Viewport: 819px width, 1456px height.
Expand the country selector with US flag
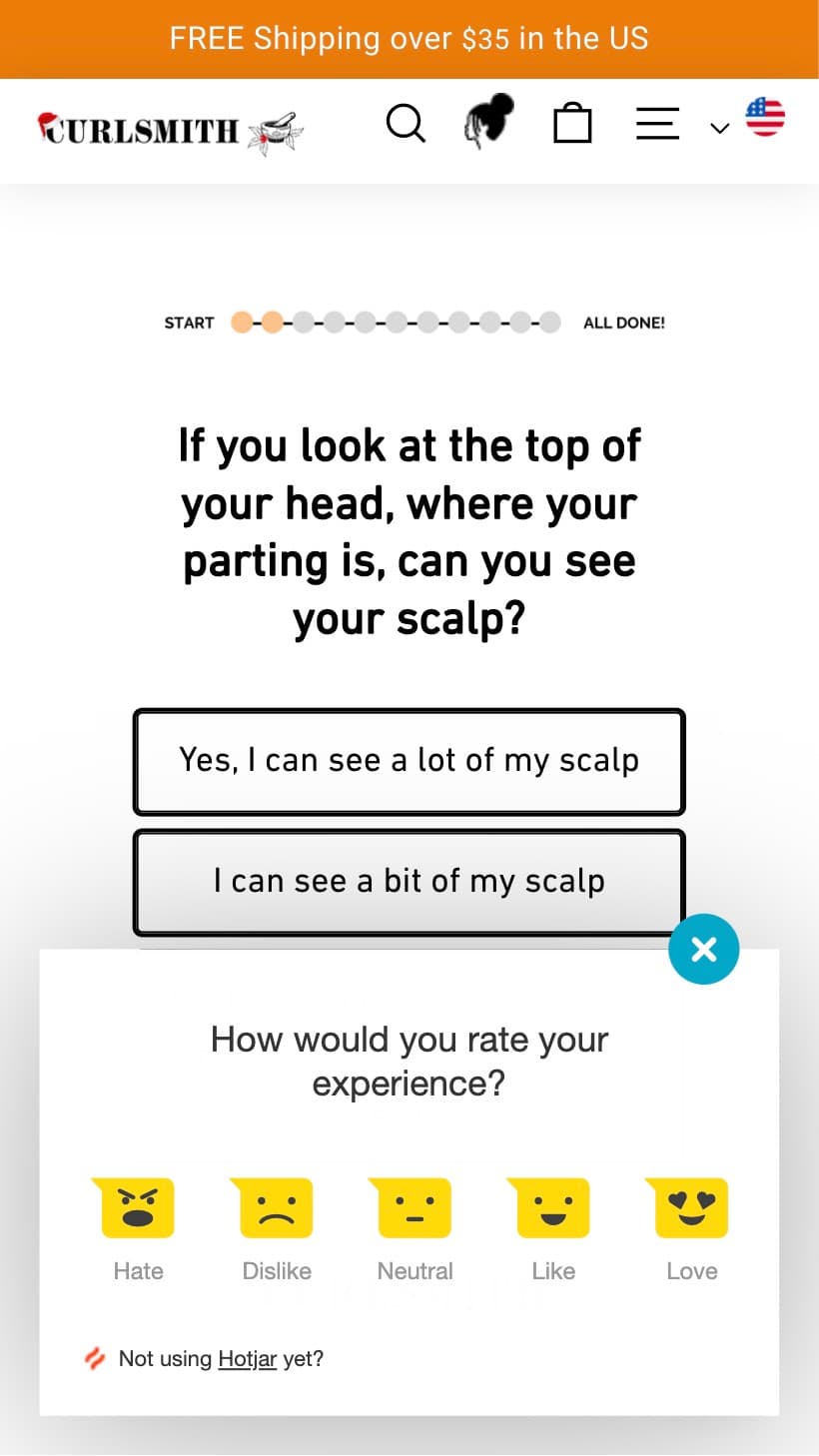[748, 119]
